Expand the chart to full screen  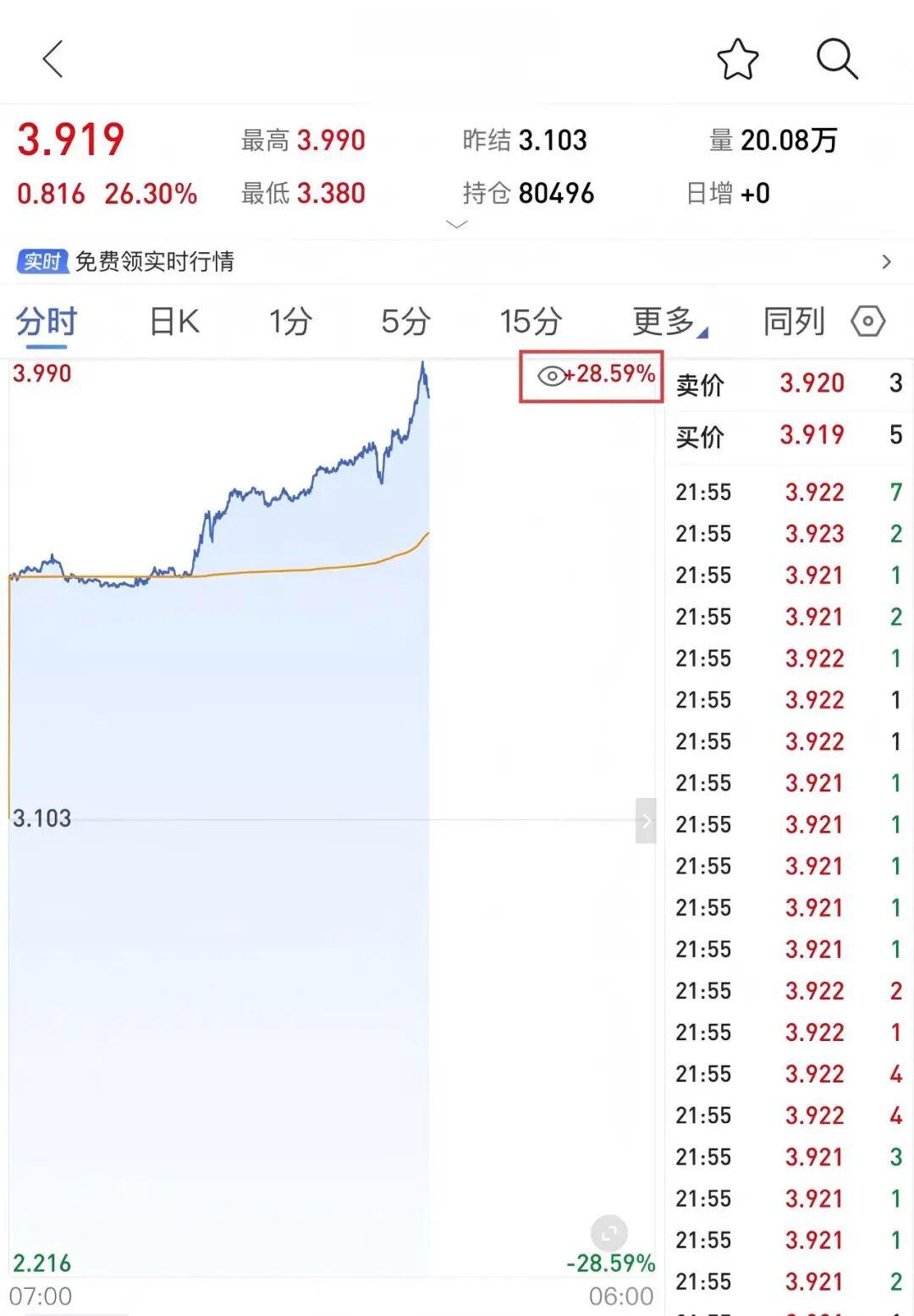(x=608, y=1233)
